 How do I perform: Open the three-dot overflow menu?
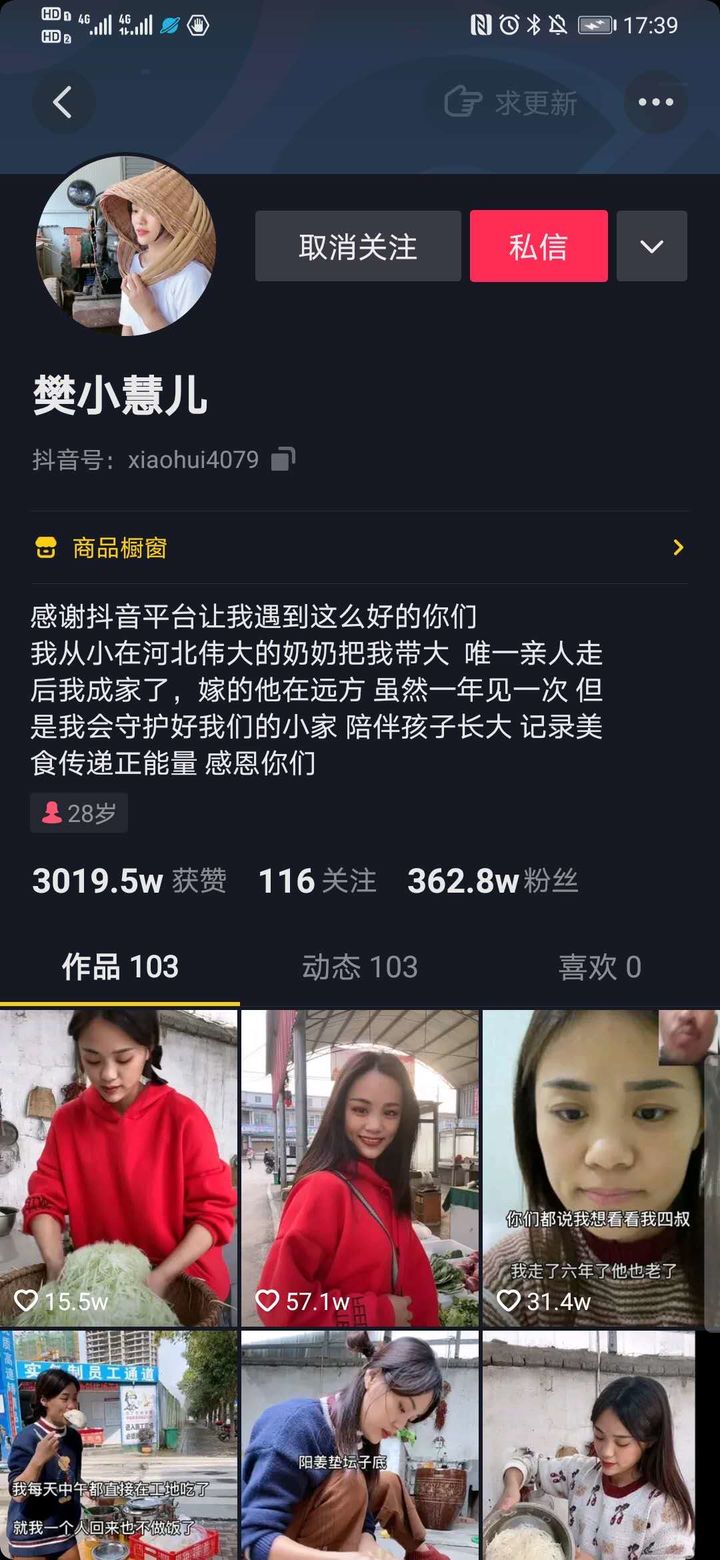tap(656, 102)
